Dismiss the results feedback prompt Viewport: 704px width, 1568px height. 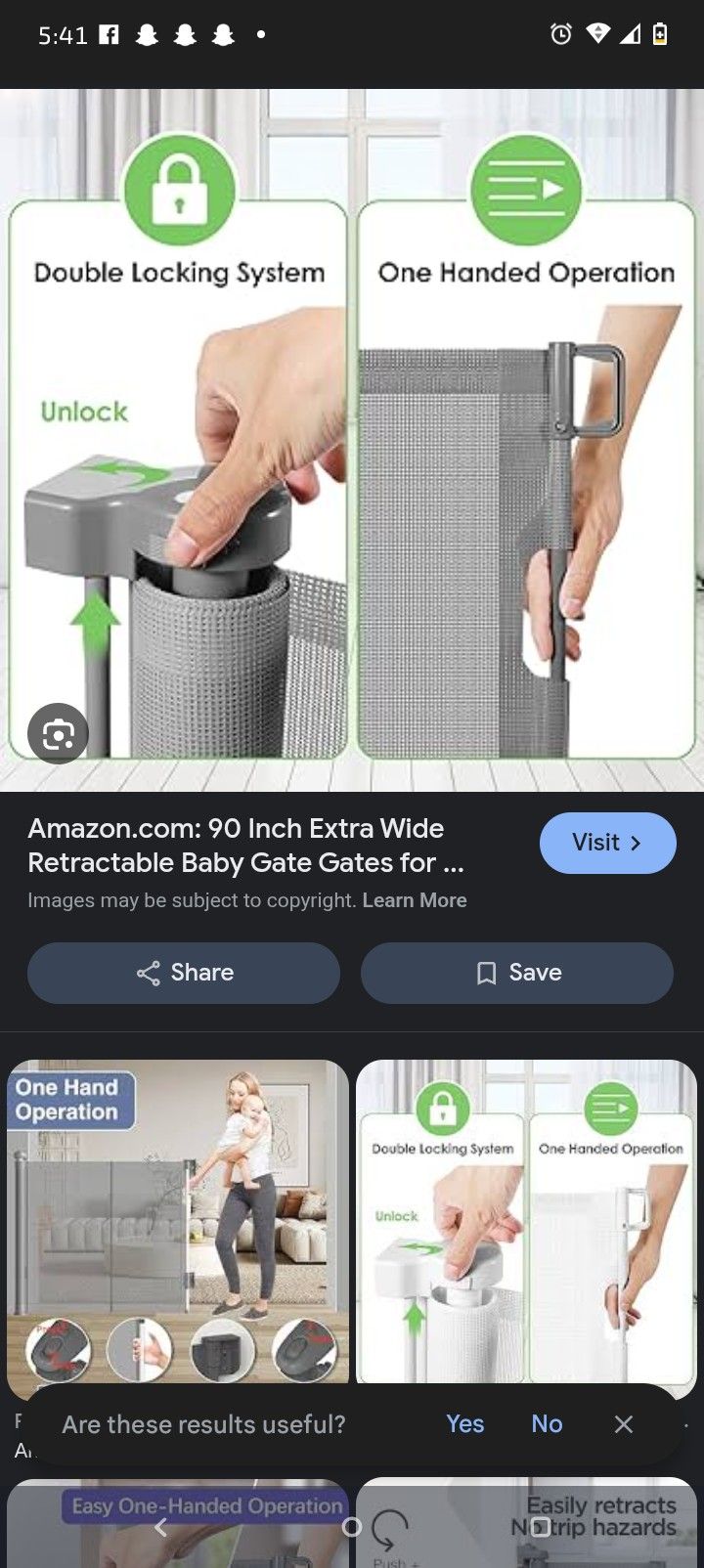click(624, 1424)
